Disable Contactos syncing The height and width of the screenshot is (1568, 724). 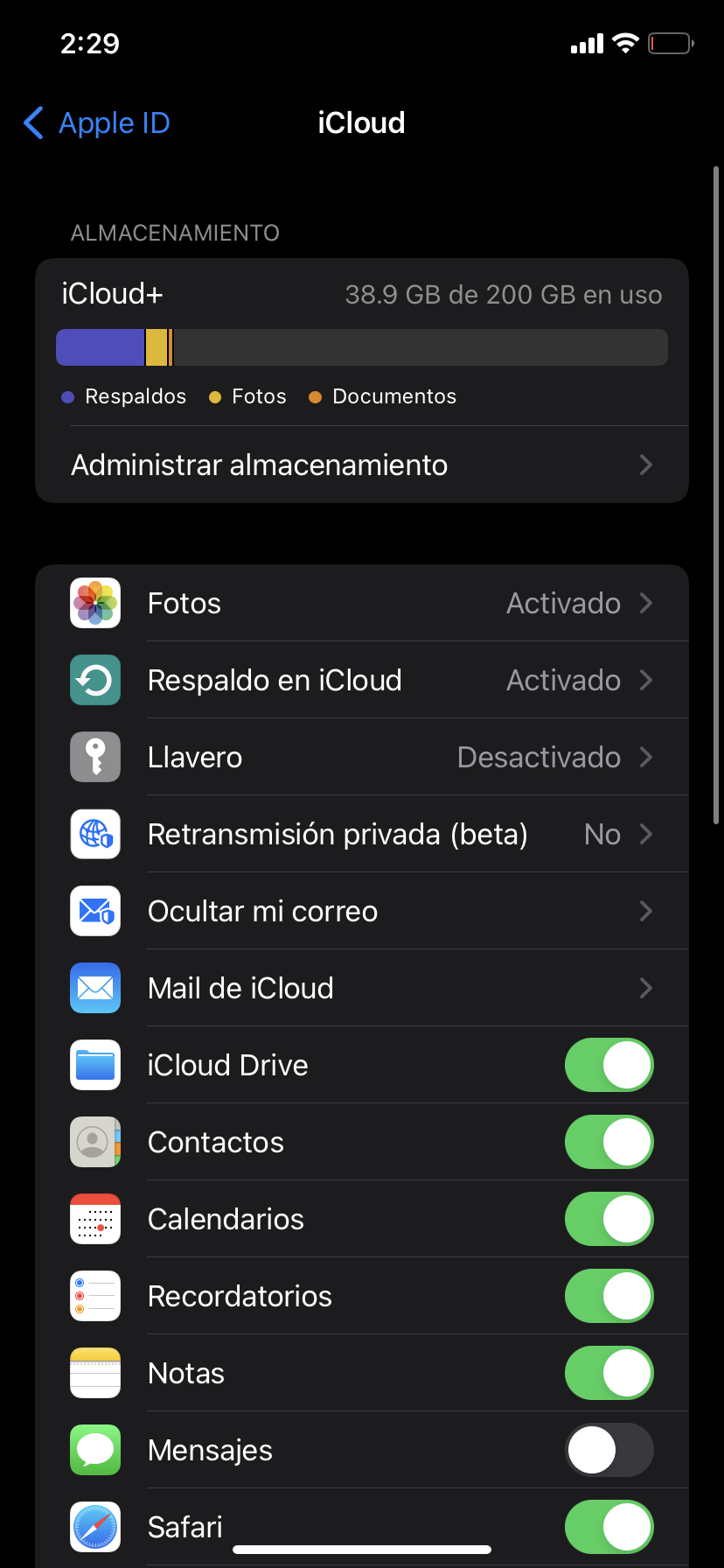(609, 1142)
